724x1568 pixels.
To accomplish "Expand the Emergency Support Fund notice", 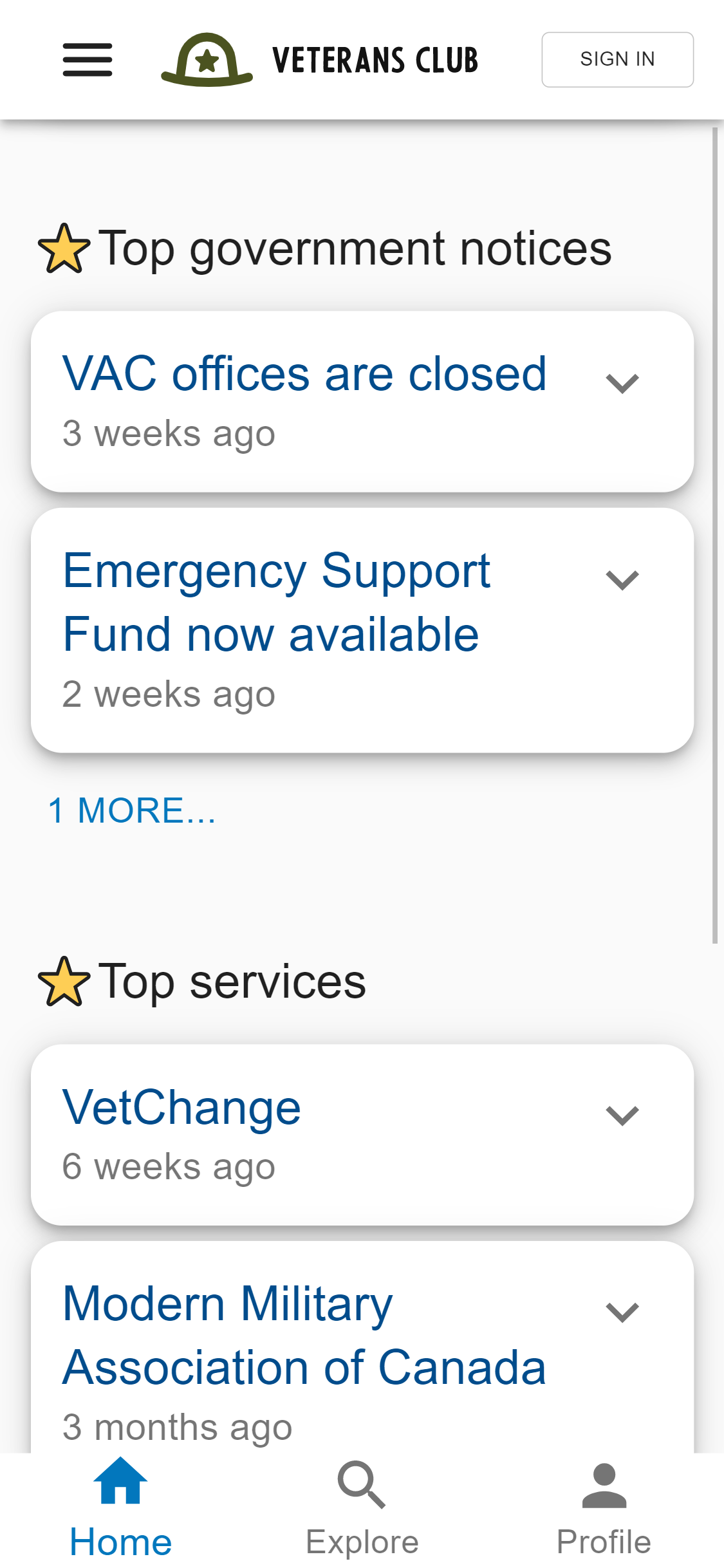I will (622, 579).
